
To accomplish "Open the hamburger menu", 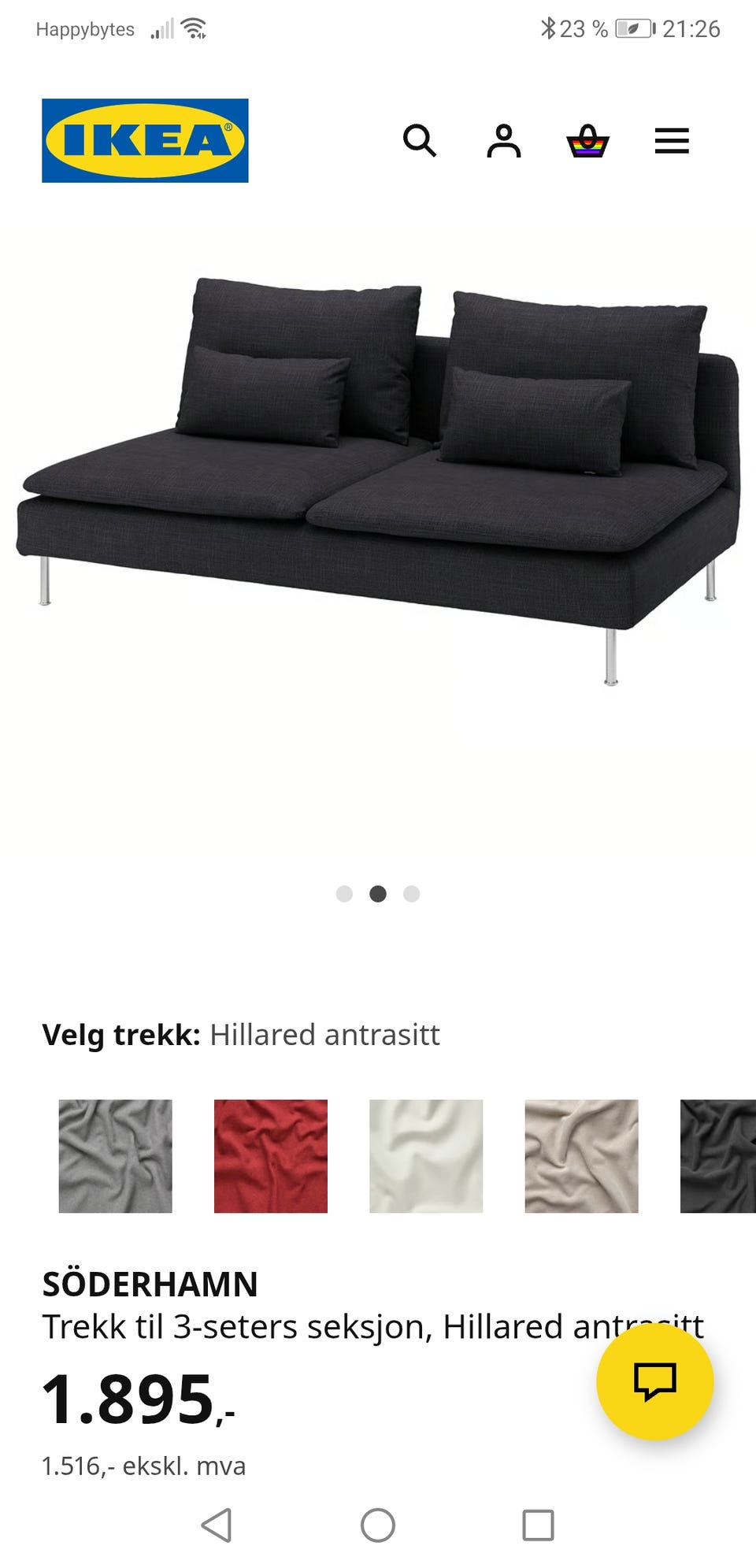I will (672, 141).
